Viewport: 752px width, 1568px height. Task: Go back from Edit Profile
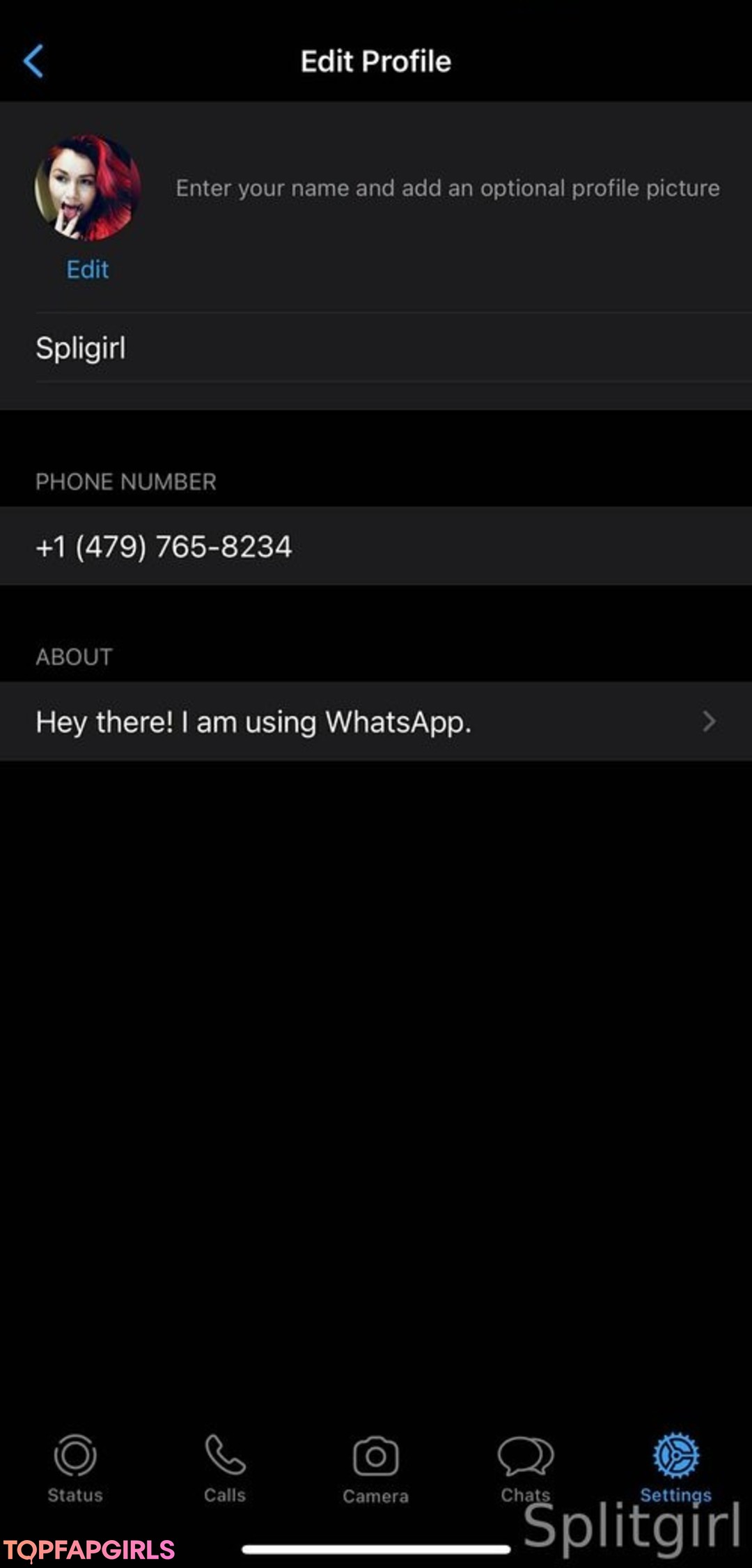33,61
